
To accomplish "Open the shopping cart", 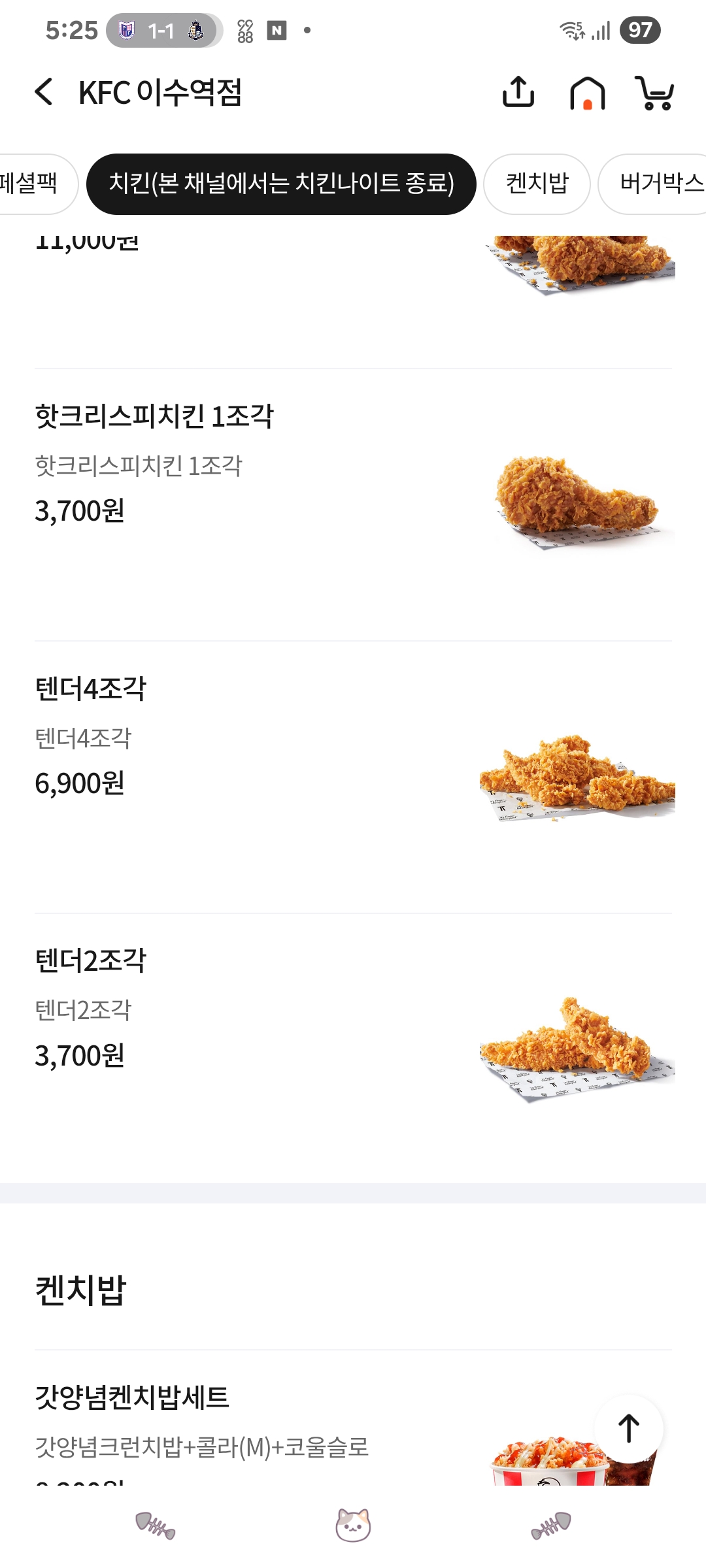I will pyautogui.click(x=654, y=93).
